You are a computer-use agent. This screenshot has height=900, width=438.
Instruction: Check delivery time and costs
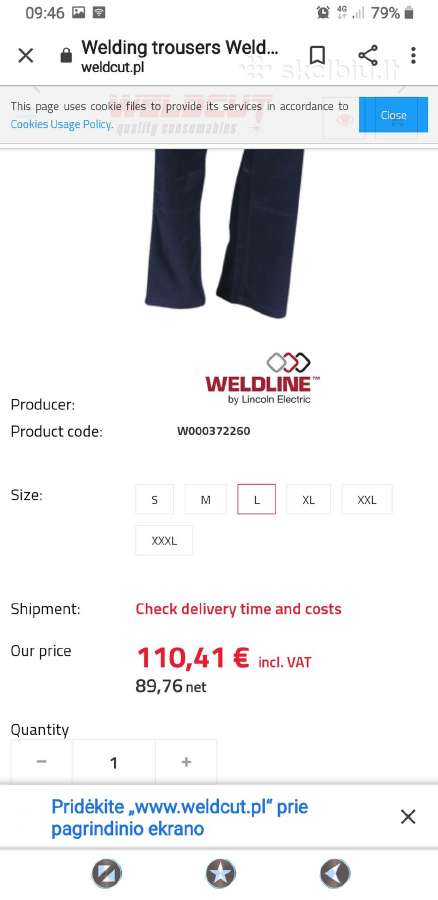(x=238, y=609)
